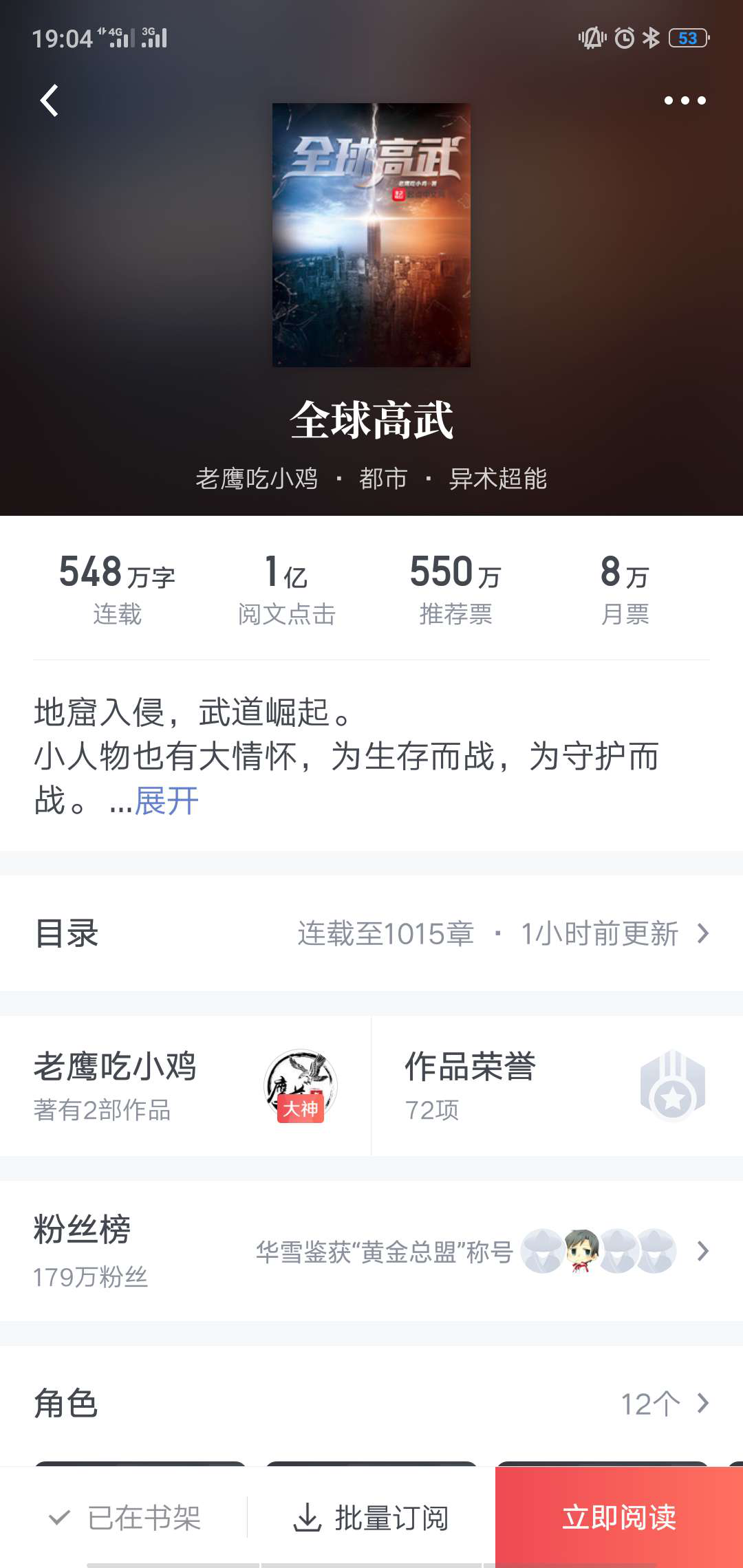Tap the battery indicator showing 53

click(x=687, y=39)
